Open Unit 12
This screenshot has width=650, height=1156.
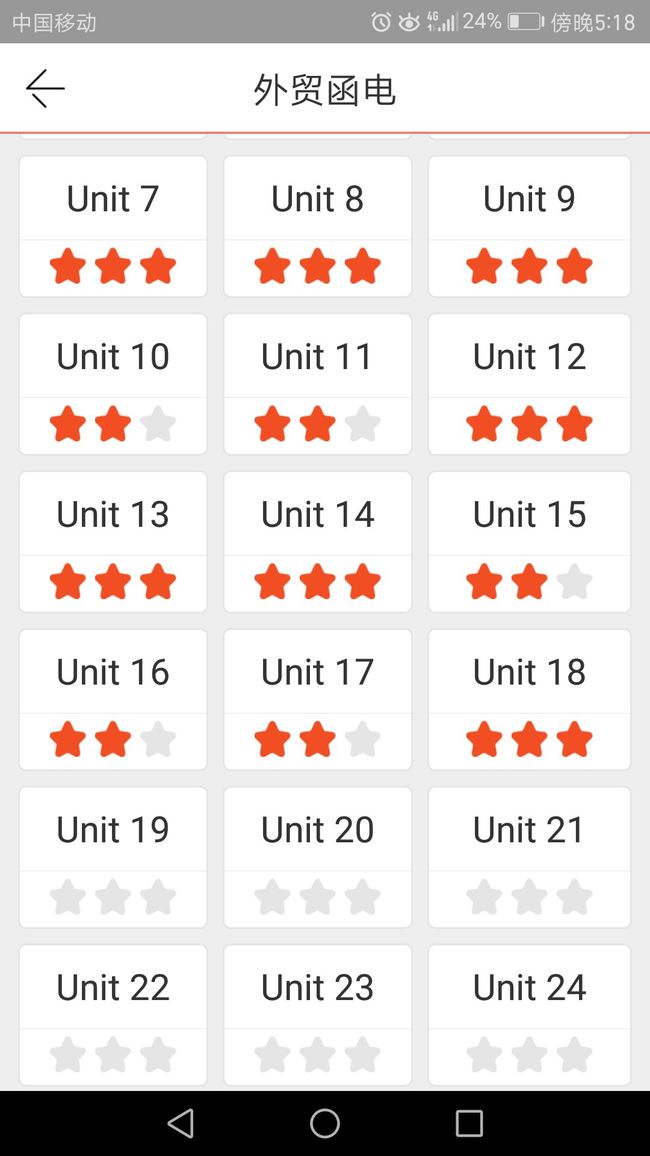click(529, 384)
